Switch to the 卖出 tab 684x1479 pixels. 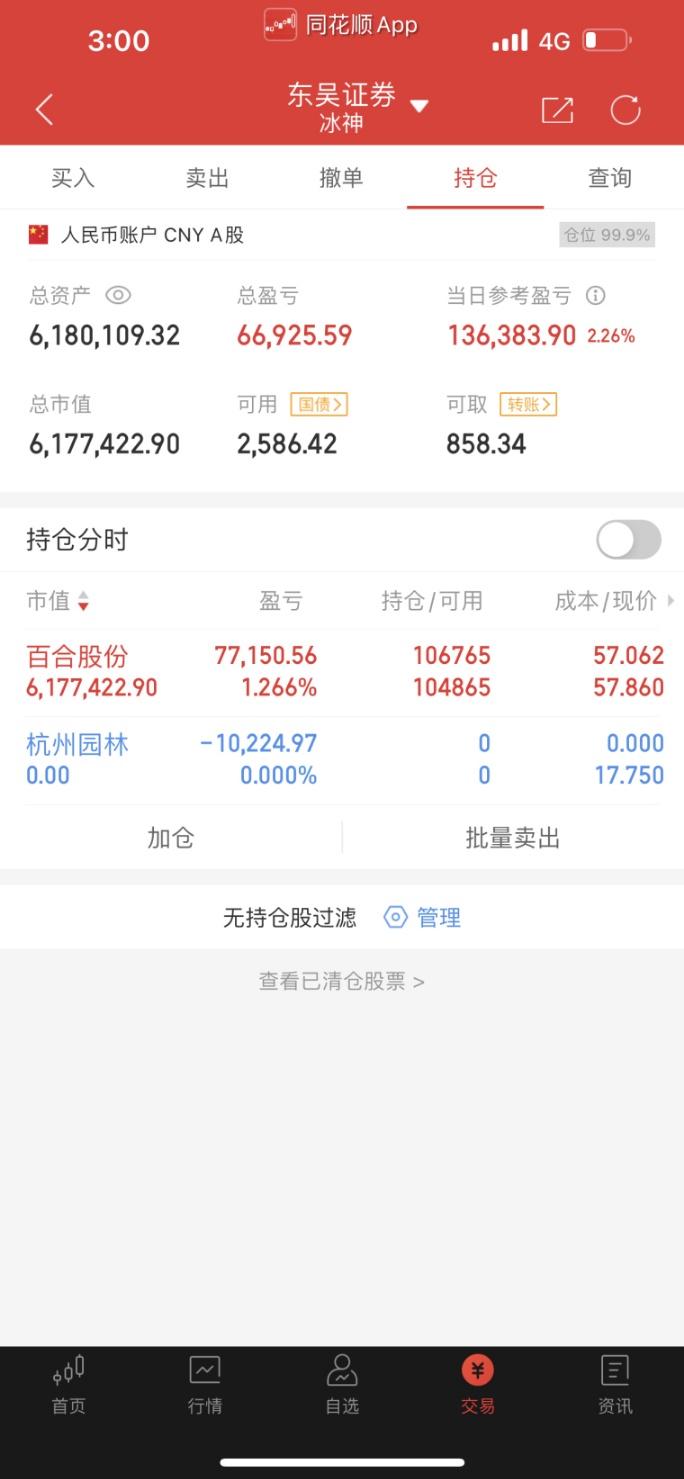click(208, 178)
